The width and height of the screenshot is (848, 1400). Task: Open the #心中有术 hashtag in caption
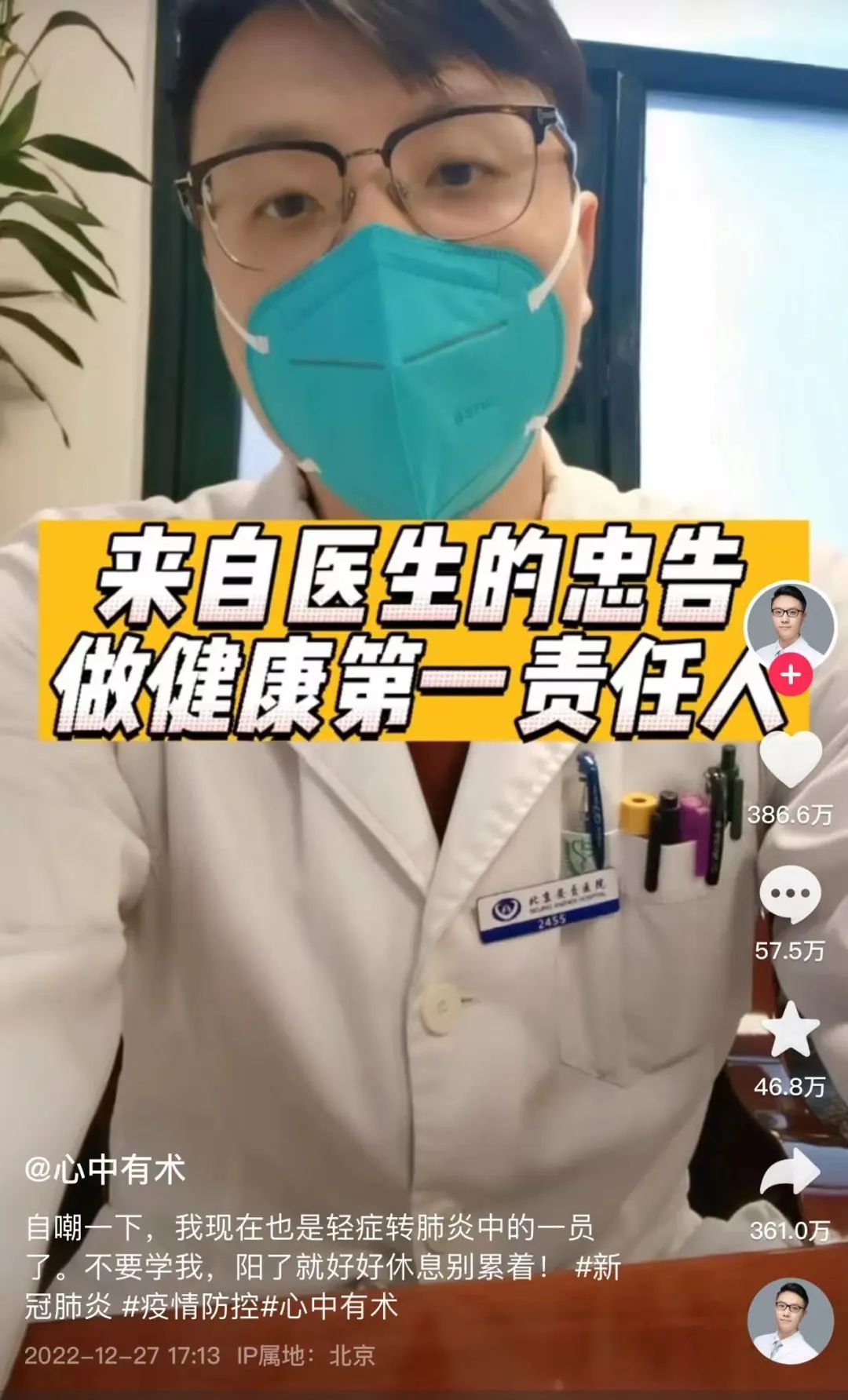[x=330, y=1307]
